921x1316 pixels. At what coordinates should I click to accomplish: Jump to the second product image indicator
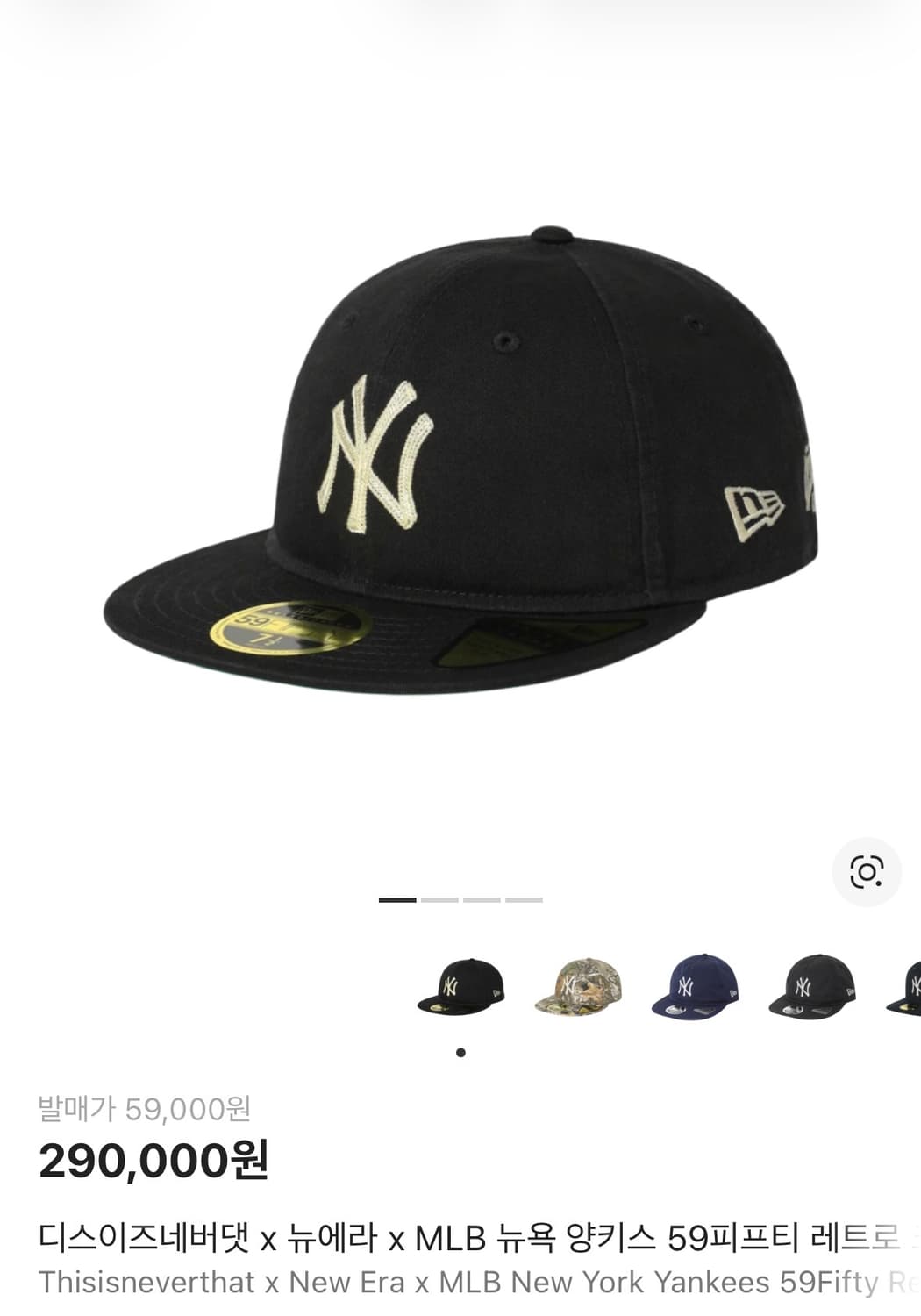[x=439, y=900]
